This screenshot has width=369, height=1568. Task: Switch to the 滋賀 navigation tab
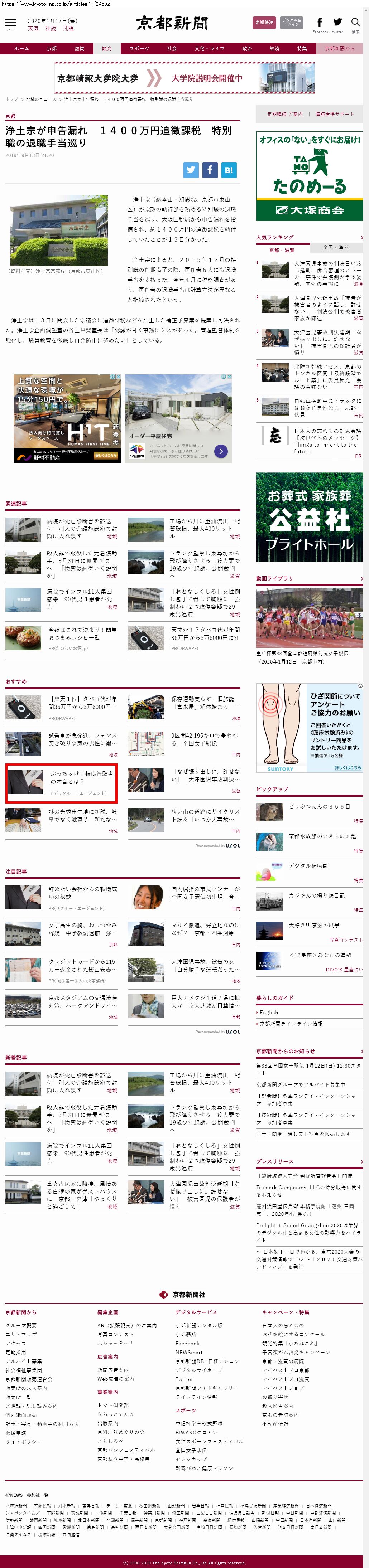click(79, 49)
